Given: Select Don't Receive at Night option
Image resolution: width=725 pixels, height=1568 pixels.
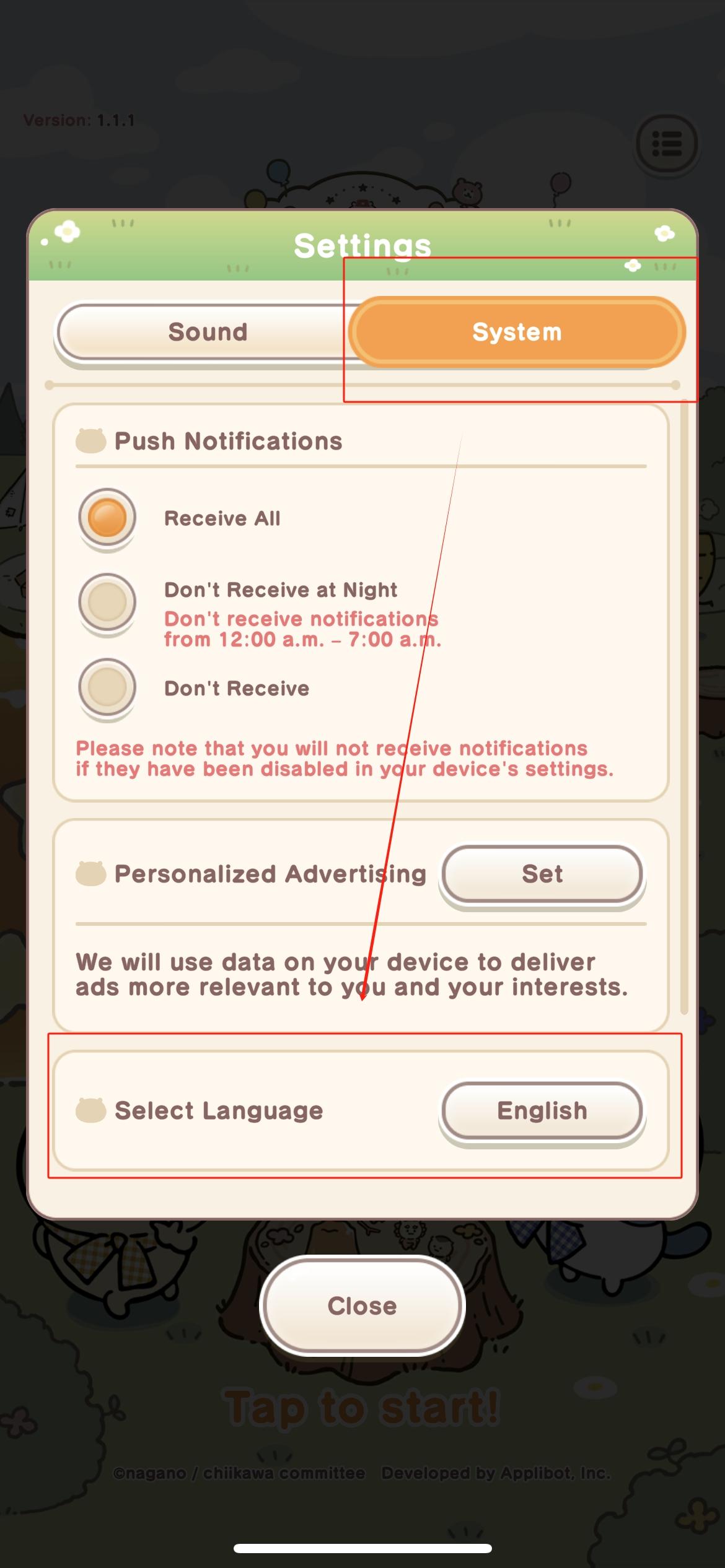Looking at the screenshot, I should click(x=107, y=602).
